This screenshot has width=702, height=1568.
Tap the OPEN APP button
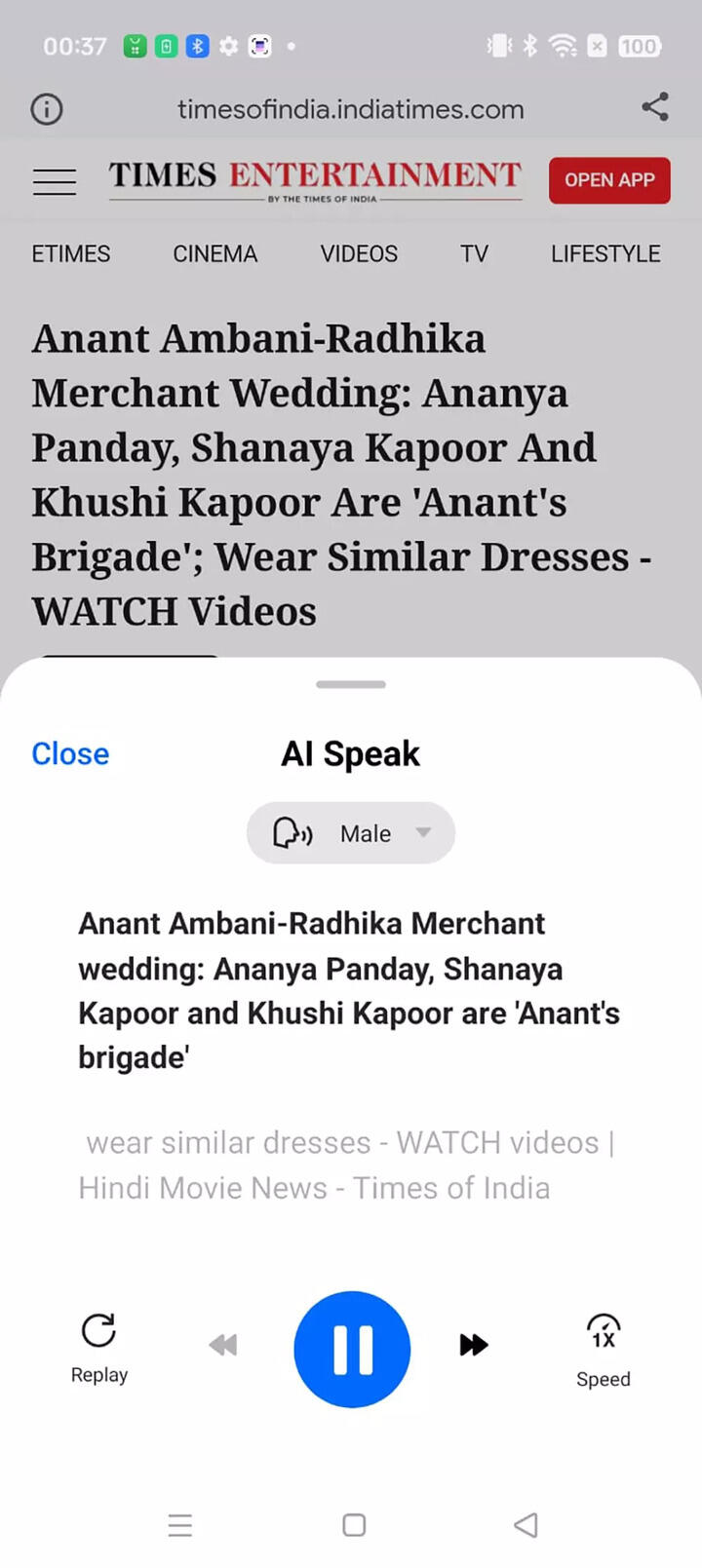point(609,180)
